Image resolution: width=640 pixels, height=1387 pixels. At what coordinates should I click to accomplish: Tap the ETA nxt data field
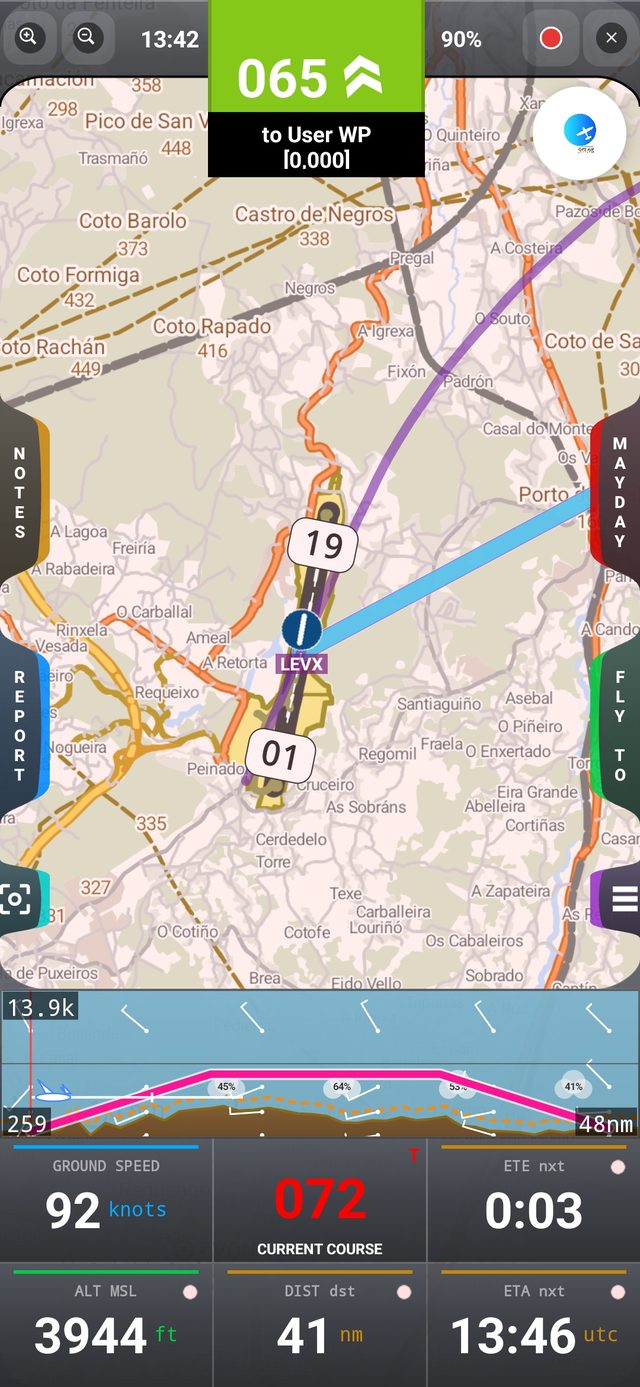pos(534,1325)
